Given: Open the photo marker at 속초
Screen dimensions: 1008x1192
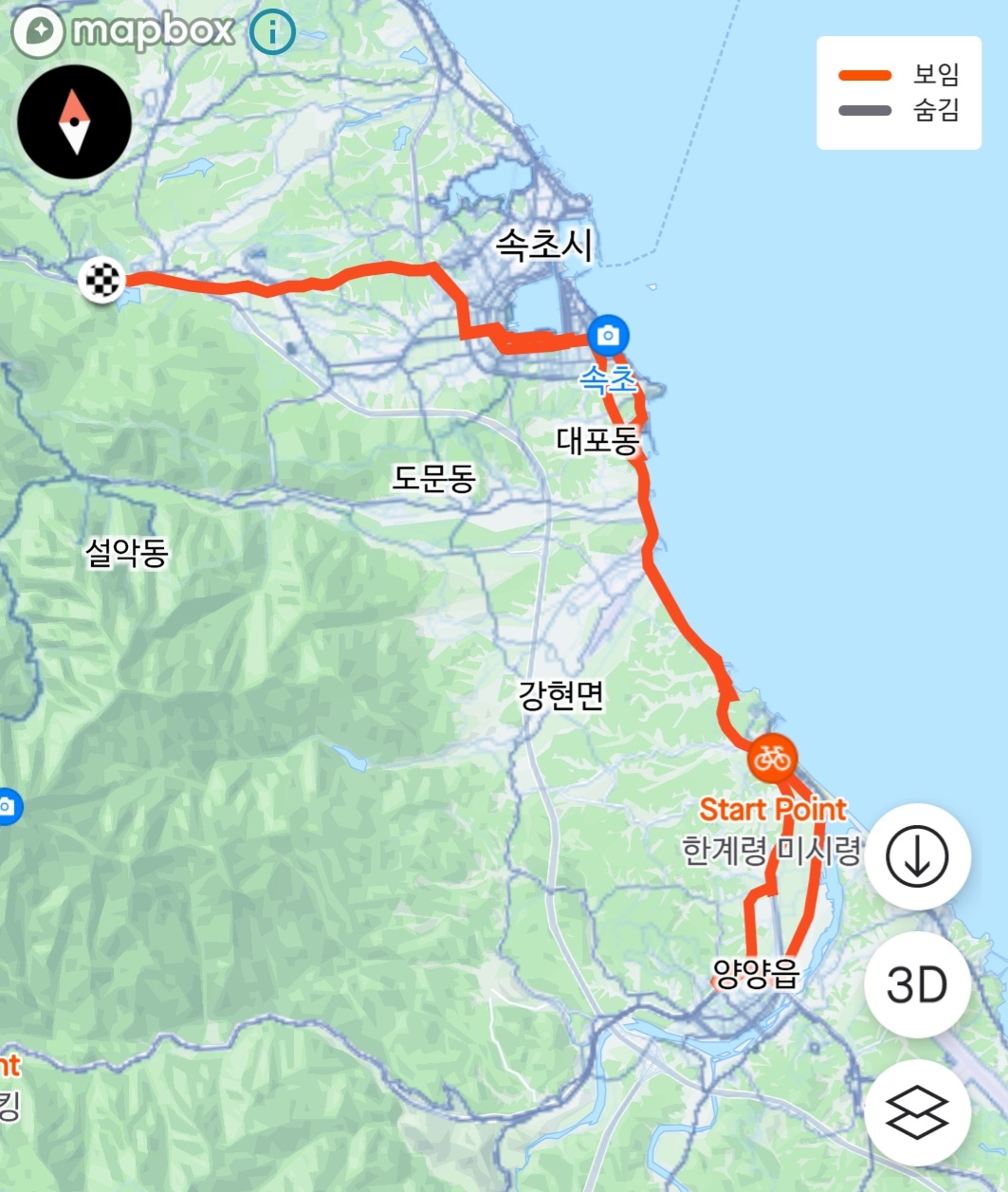Looking at the screenshot, I should tap(608, 335).
